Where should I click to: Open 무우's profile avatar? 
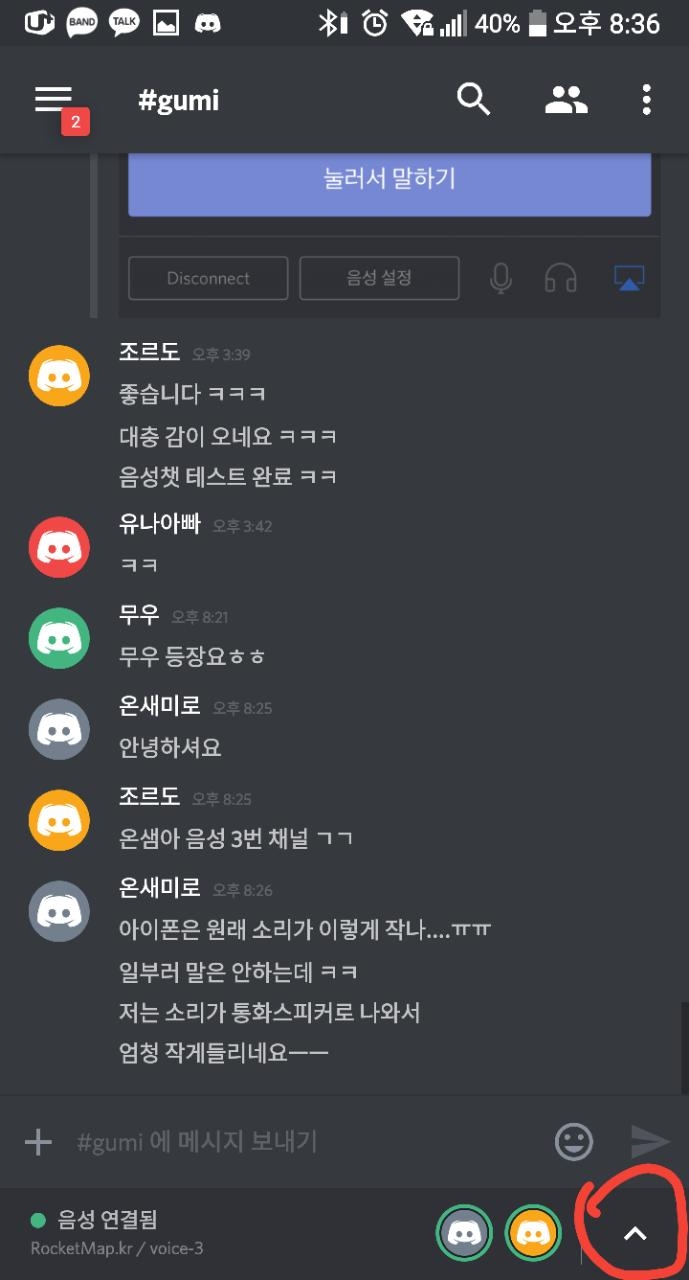coord(59,638)
